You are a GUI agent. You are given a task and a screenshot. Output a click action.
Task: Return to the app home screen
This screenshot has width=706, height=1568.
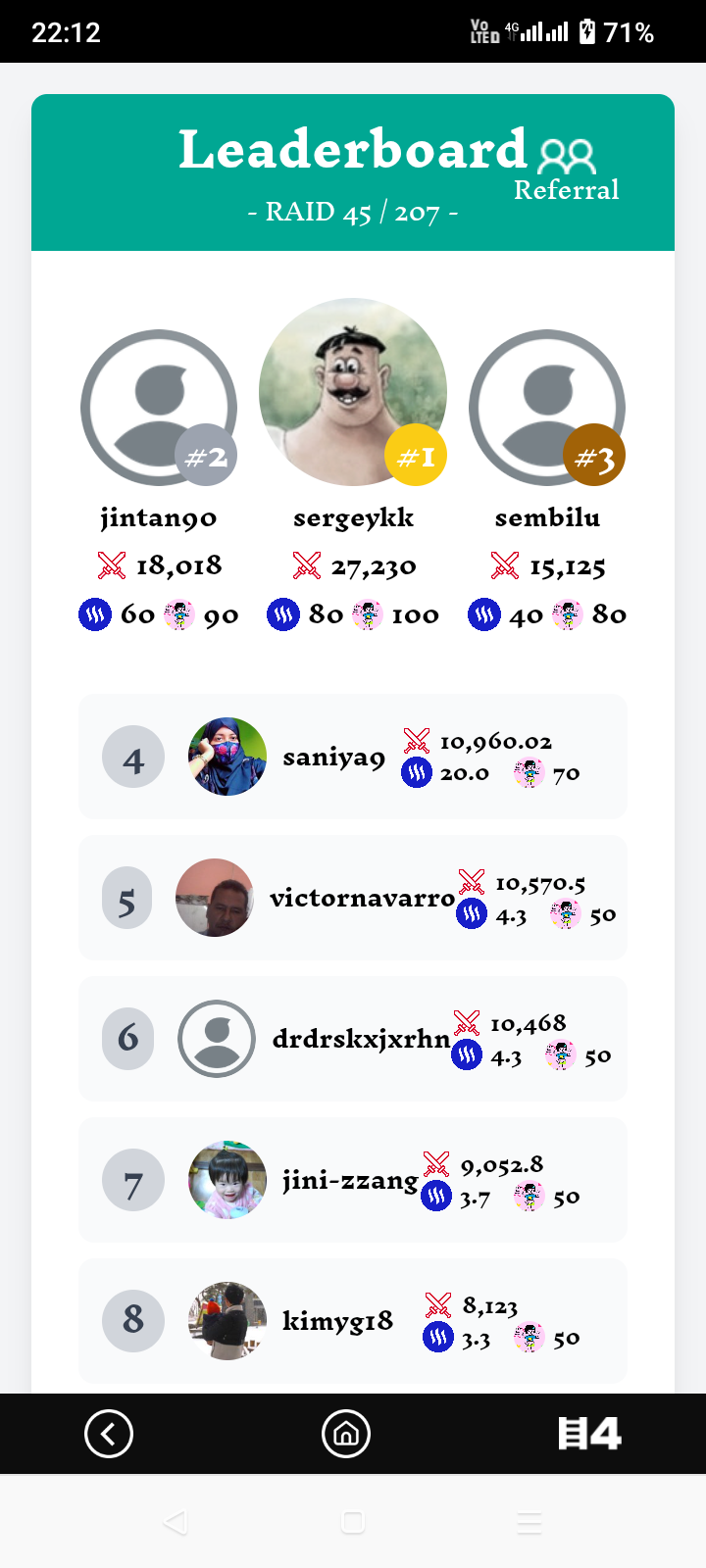[346, 1434]
